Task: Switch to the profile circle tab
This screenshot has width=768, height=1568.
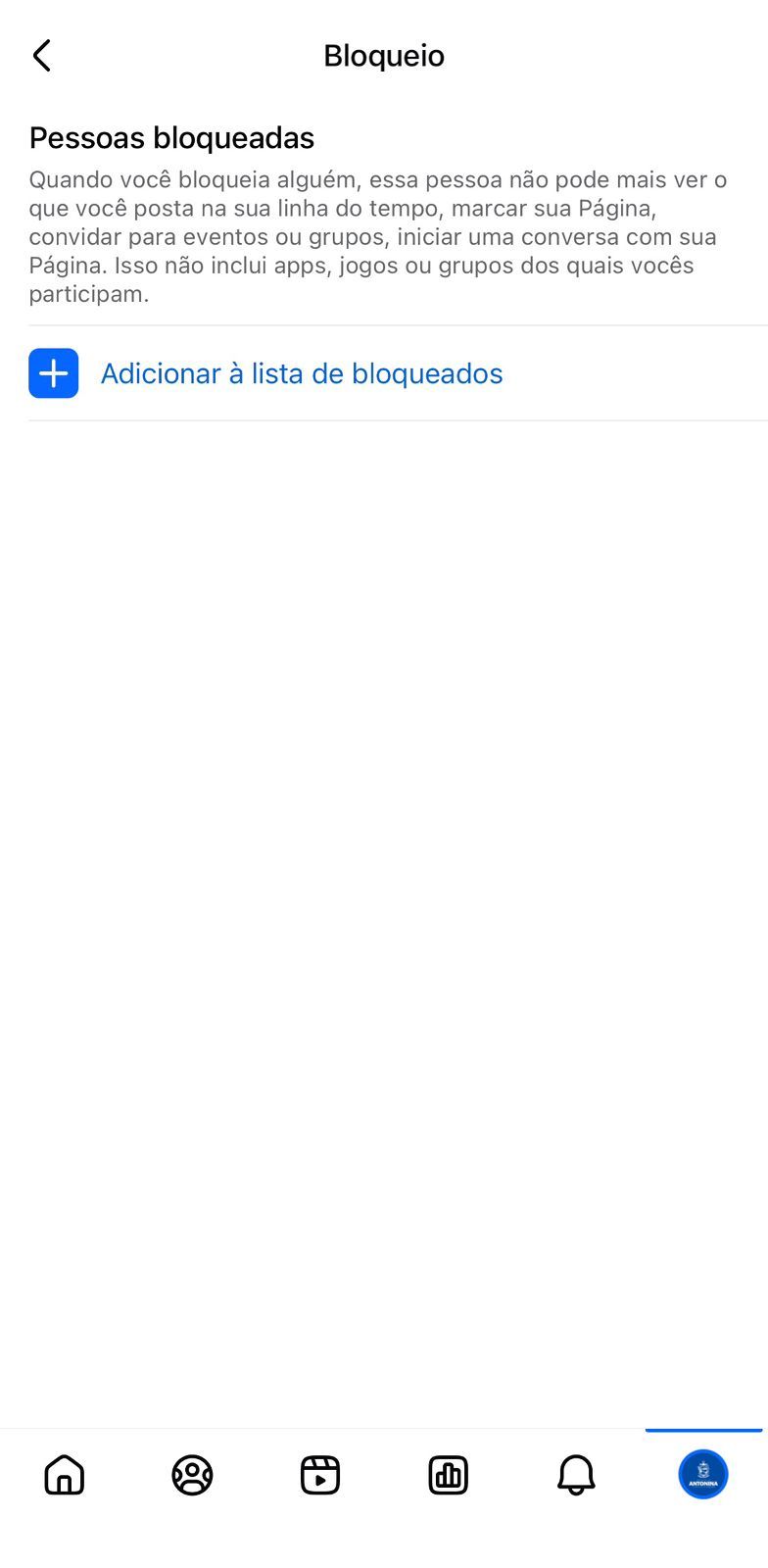Action: pyautogui.click(x=192, y=1474)
